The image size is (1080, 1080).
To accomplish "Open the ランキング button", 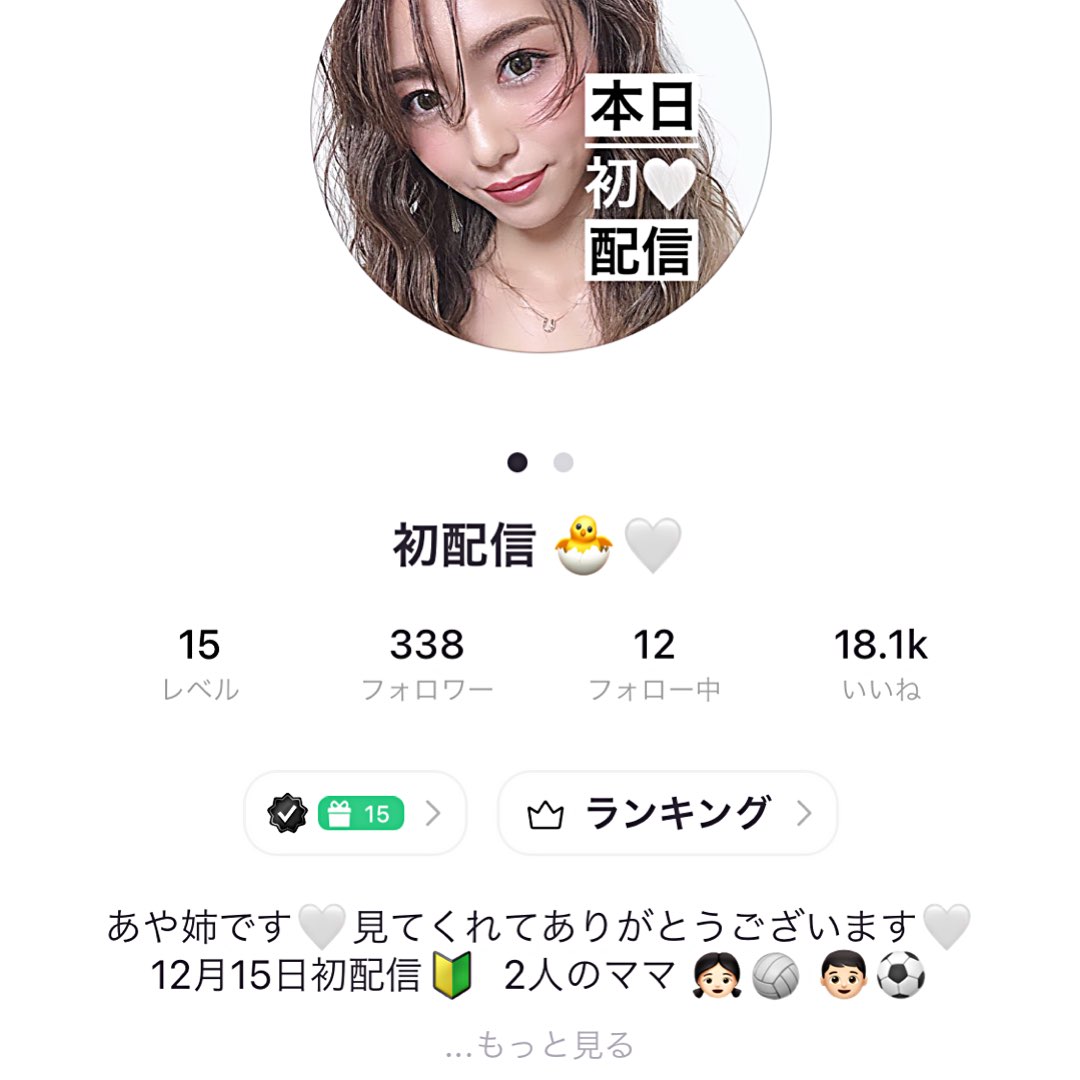I will (x=667, y=813).
